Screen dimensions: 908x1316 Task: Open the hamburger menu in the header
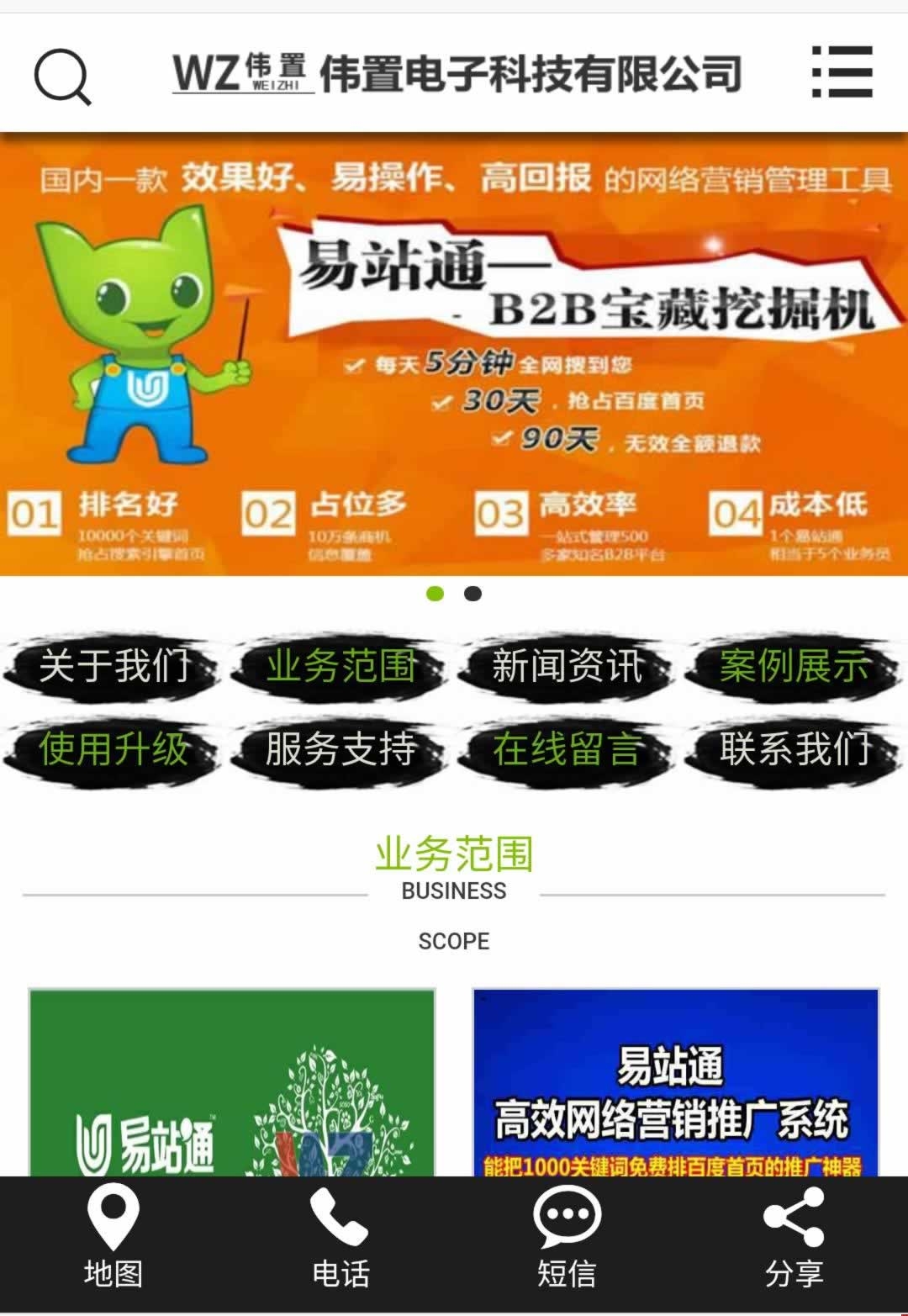[842, 72]
